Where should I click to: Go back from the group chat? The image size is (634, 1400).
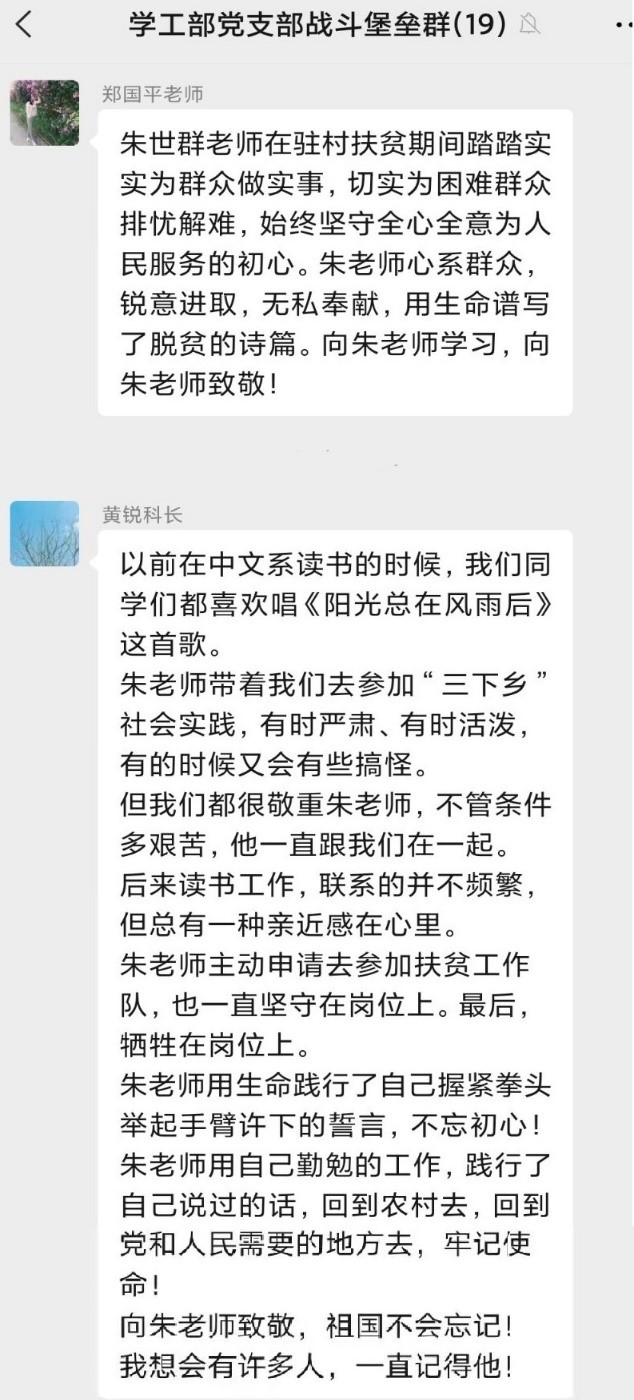point(24,24)
